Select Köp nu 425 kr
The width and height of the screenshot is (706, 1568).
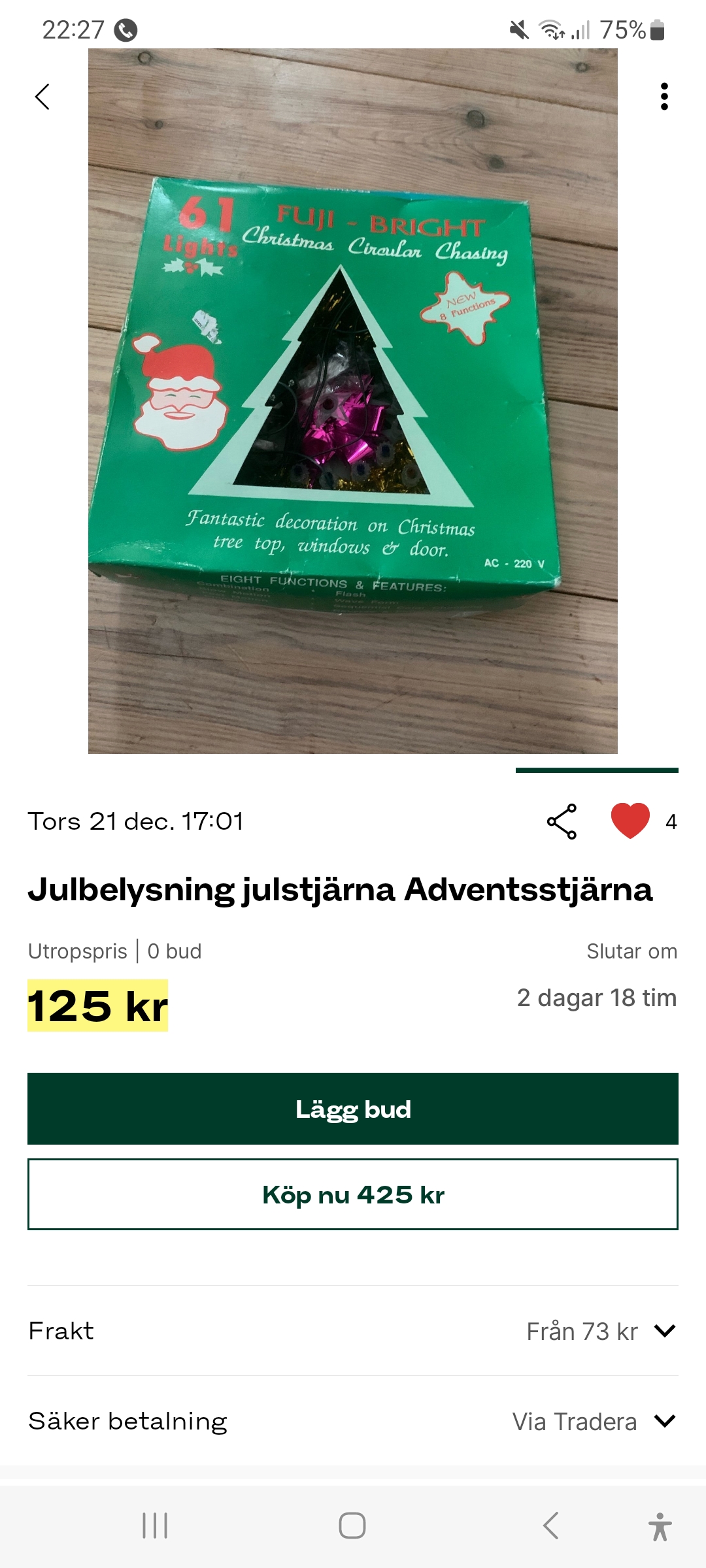pyautogui.click(x=353, y=1194)
